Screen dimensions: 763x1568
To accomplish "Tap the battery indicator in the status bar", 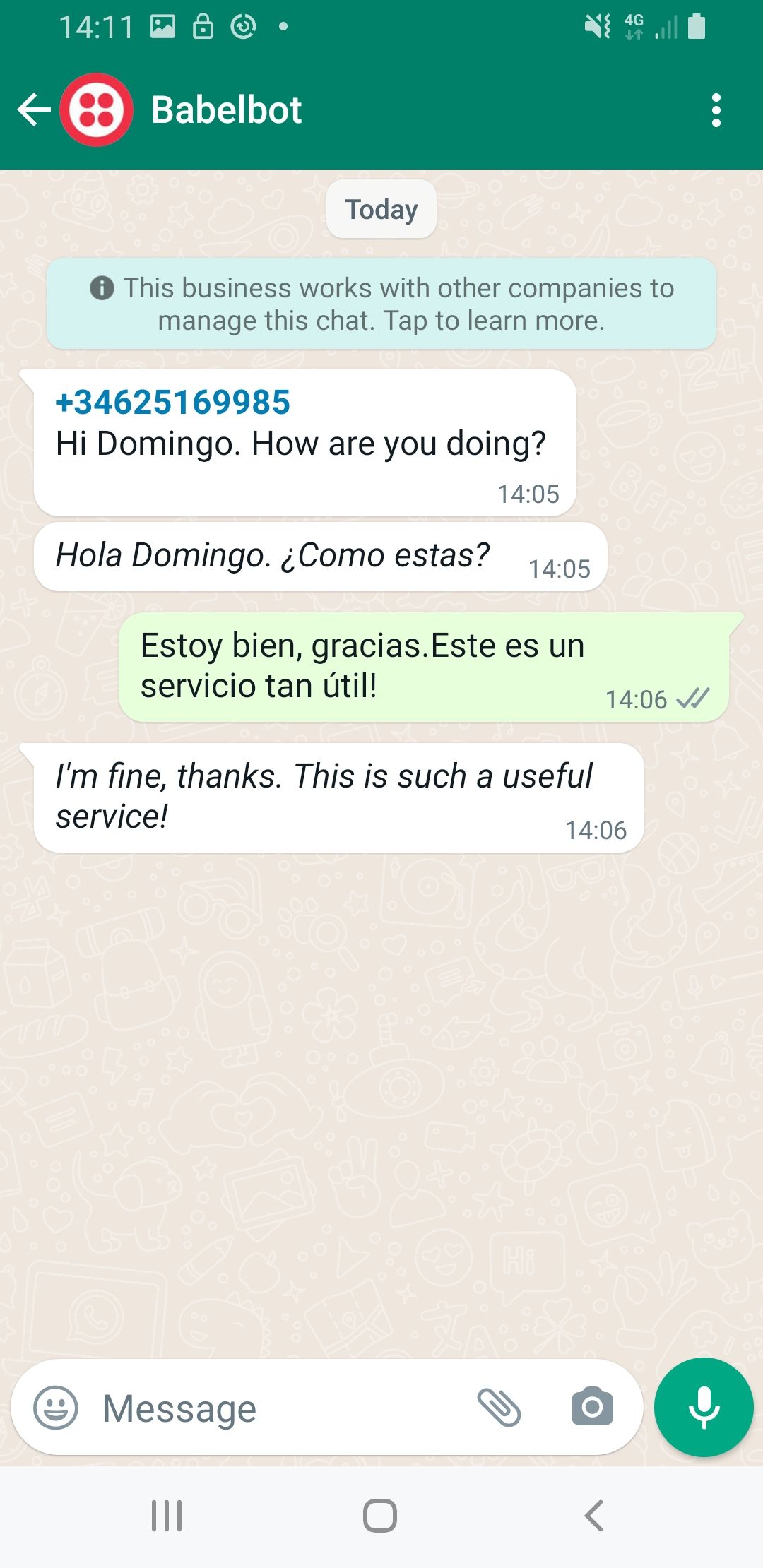I will click(x=696, y=27).
